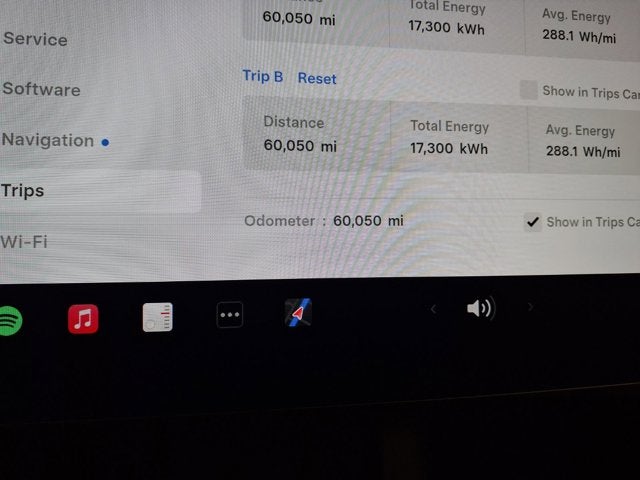Open the volume speaker control
The height and width of the screenshot is (480, 640).
480,308
